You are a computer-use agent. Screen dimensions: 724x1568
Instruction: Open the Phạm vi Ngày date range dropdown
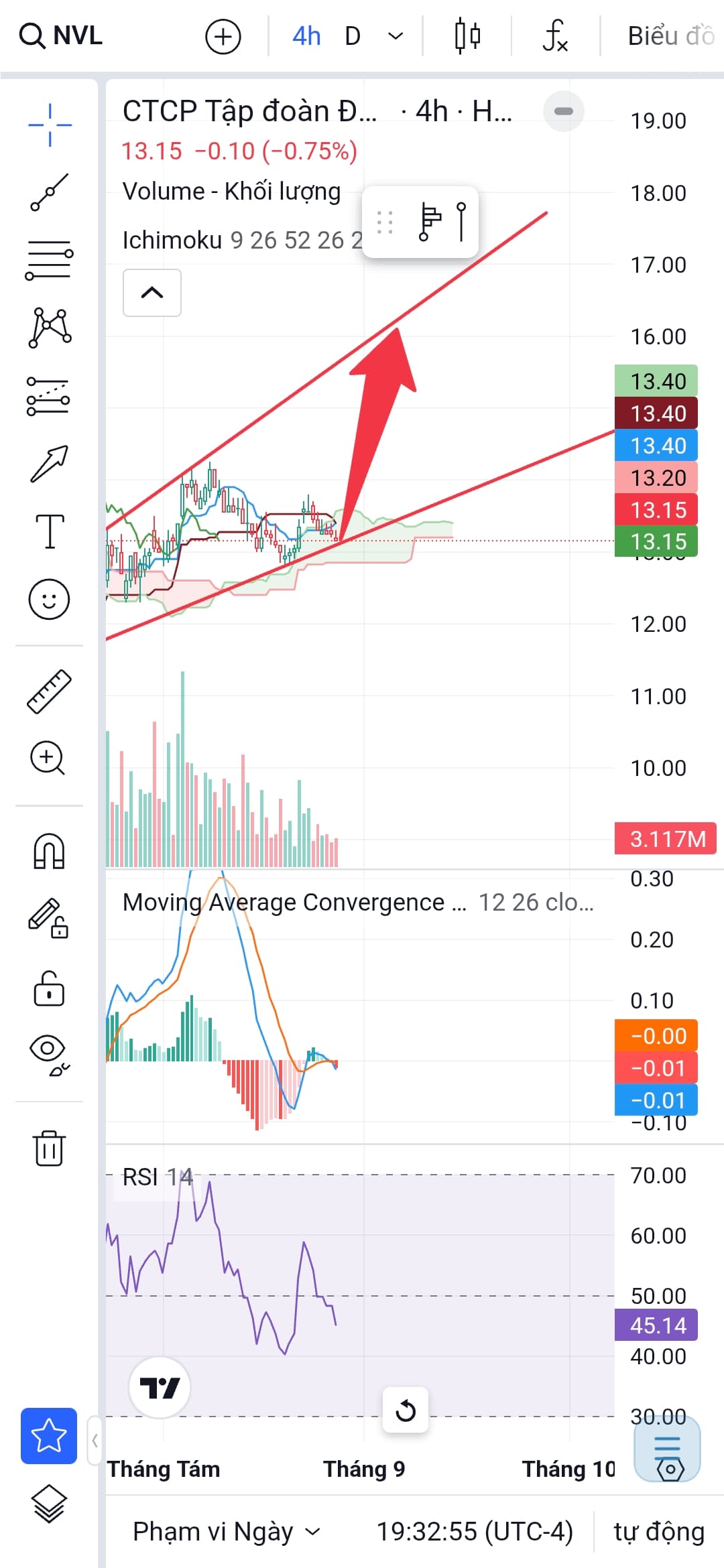point(227,1532)
